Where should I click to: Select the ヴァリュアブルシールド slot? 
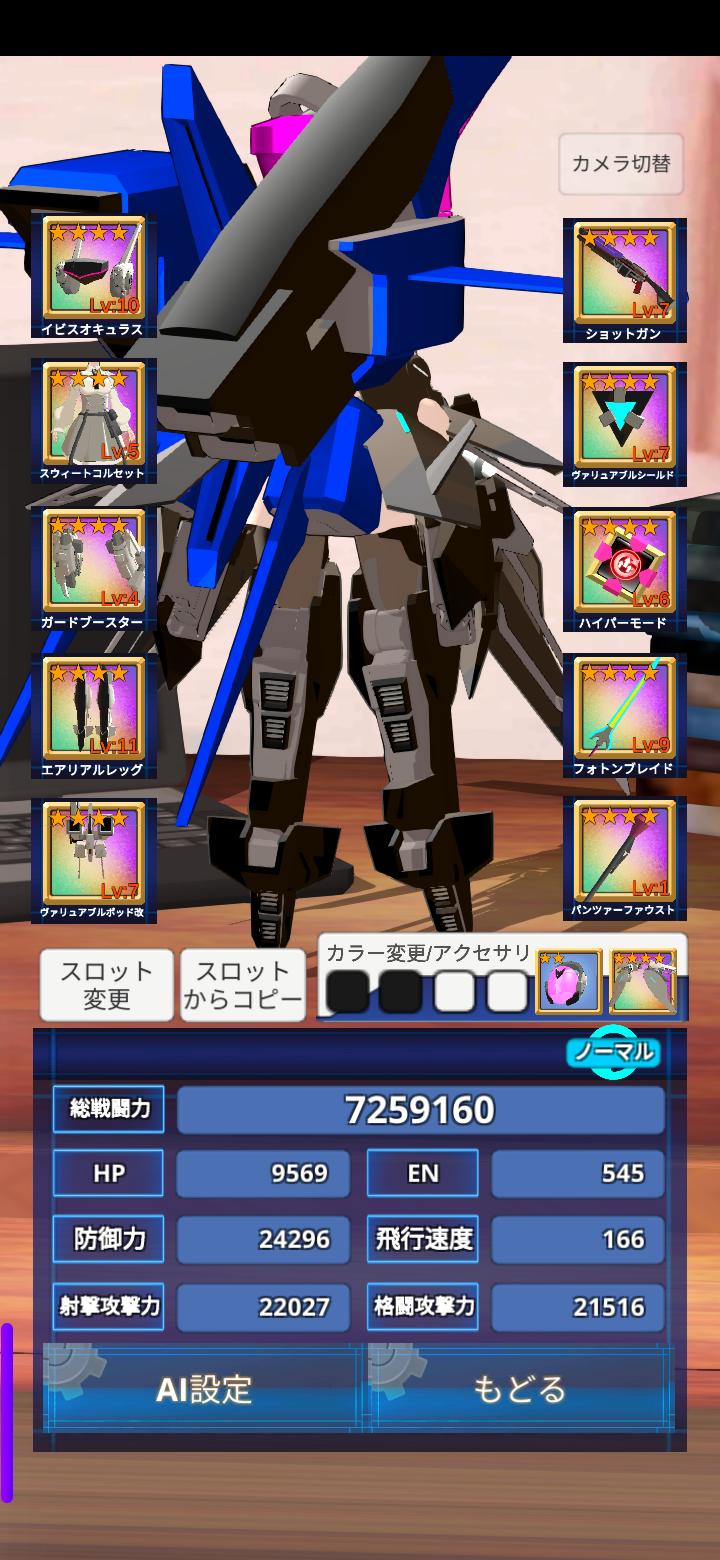pos(624,423)
